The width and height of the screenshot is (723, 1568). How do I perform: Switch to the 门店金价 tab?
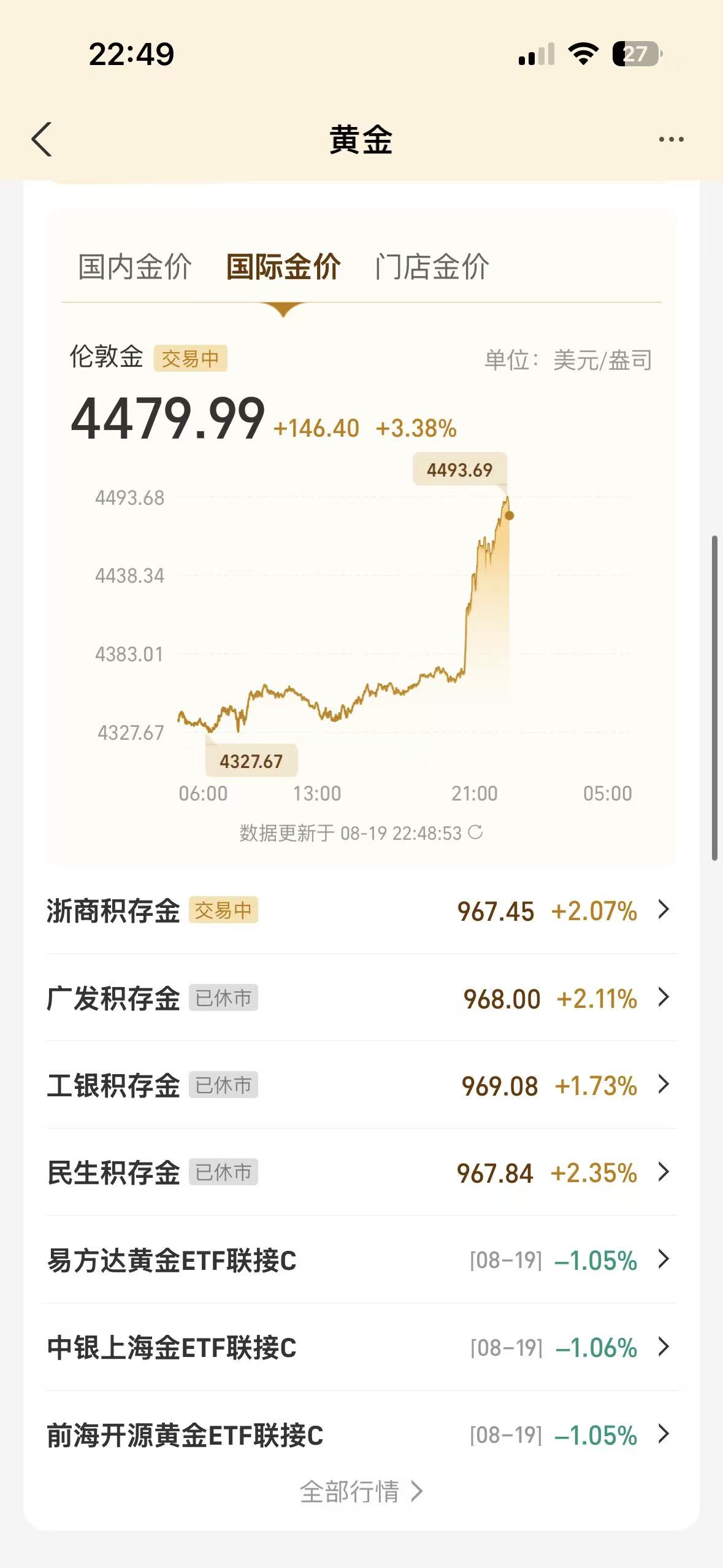tap(432, 267)
